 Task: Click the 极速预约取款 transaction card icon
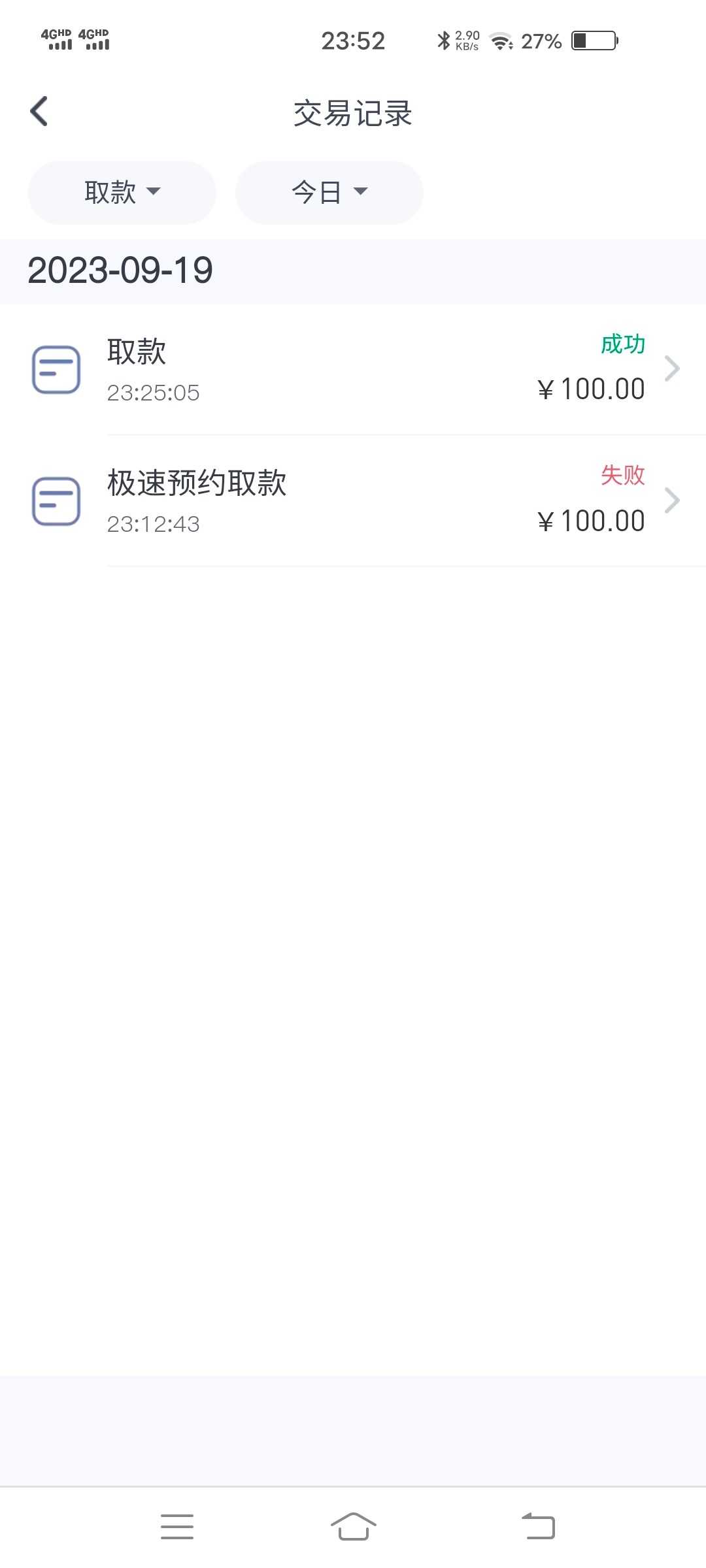point(56,501)
